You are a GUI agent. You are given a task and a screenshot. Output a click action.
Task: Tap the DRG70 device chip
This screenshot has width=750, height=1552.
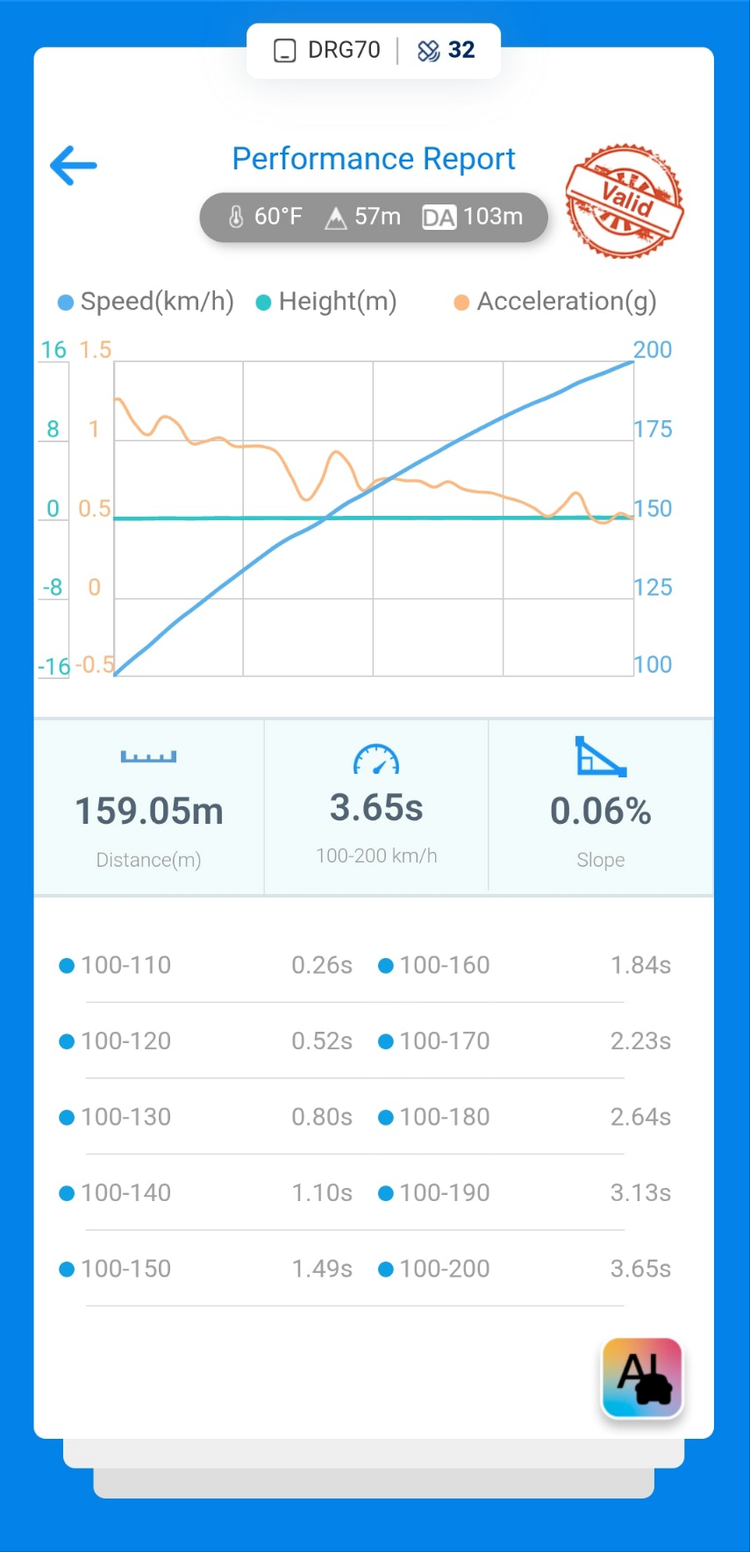click(x=328, y=51)
